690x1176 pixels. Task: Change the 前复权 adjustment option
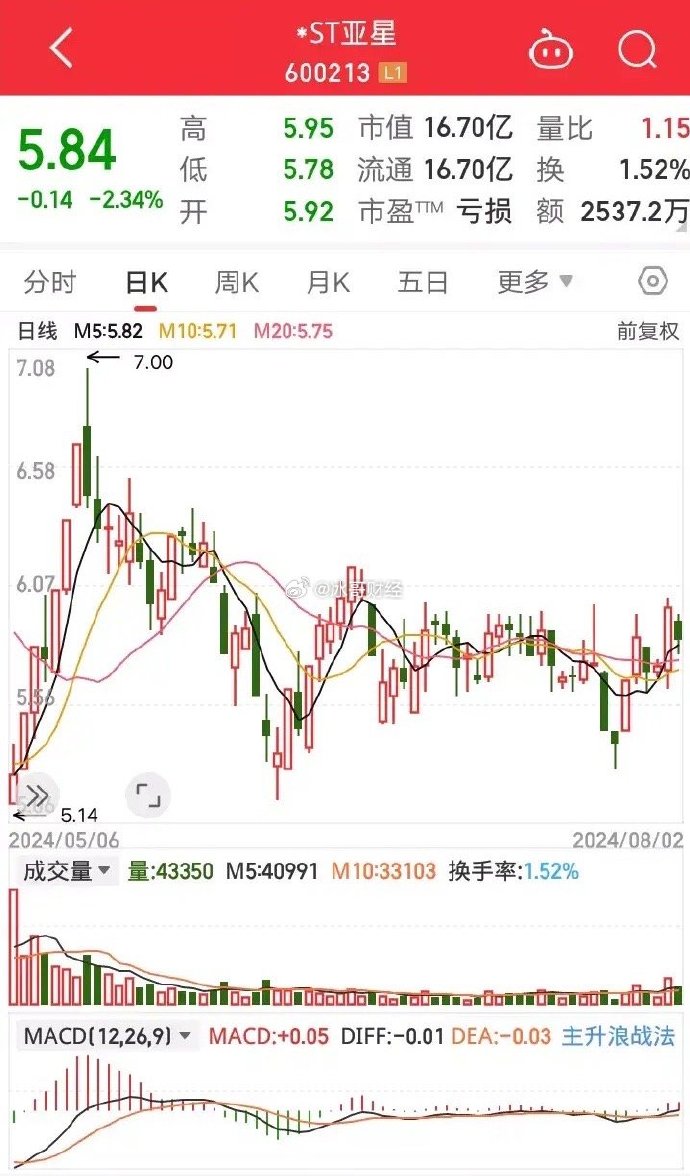pos(647,331)
